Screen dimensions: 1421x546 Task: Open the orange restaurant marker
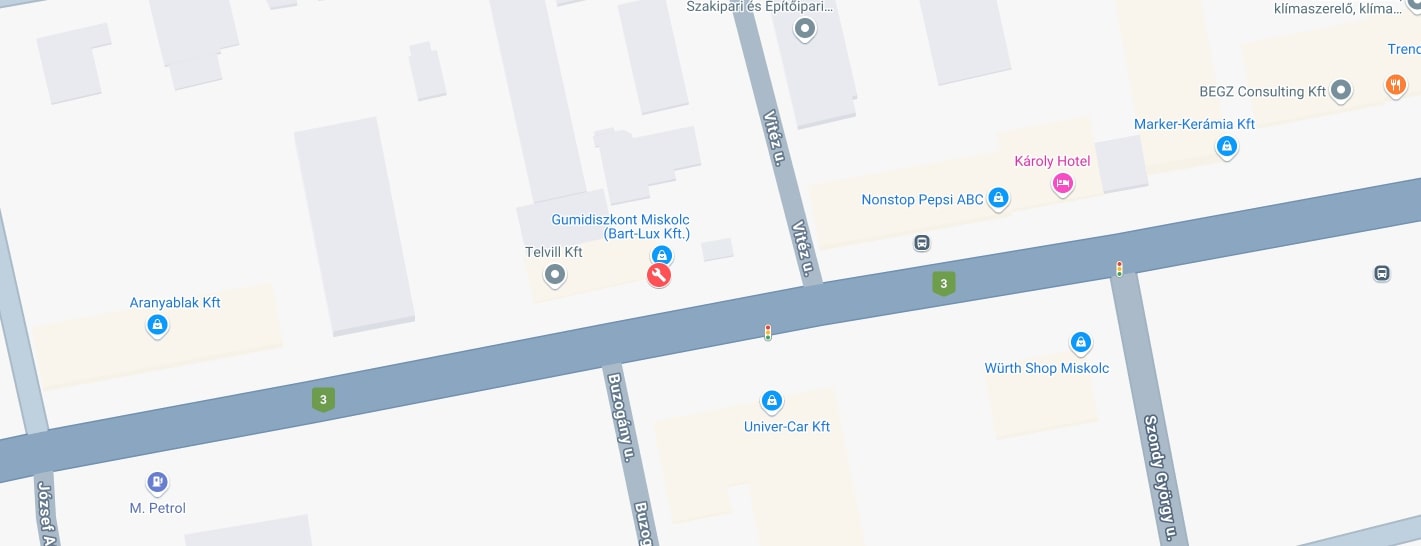point(1395,85)
